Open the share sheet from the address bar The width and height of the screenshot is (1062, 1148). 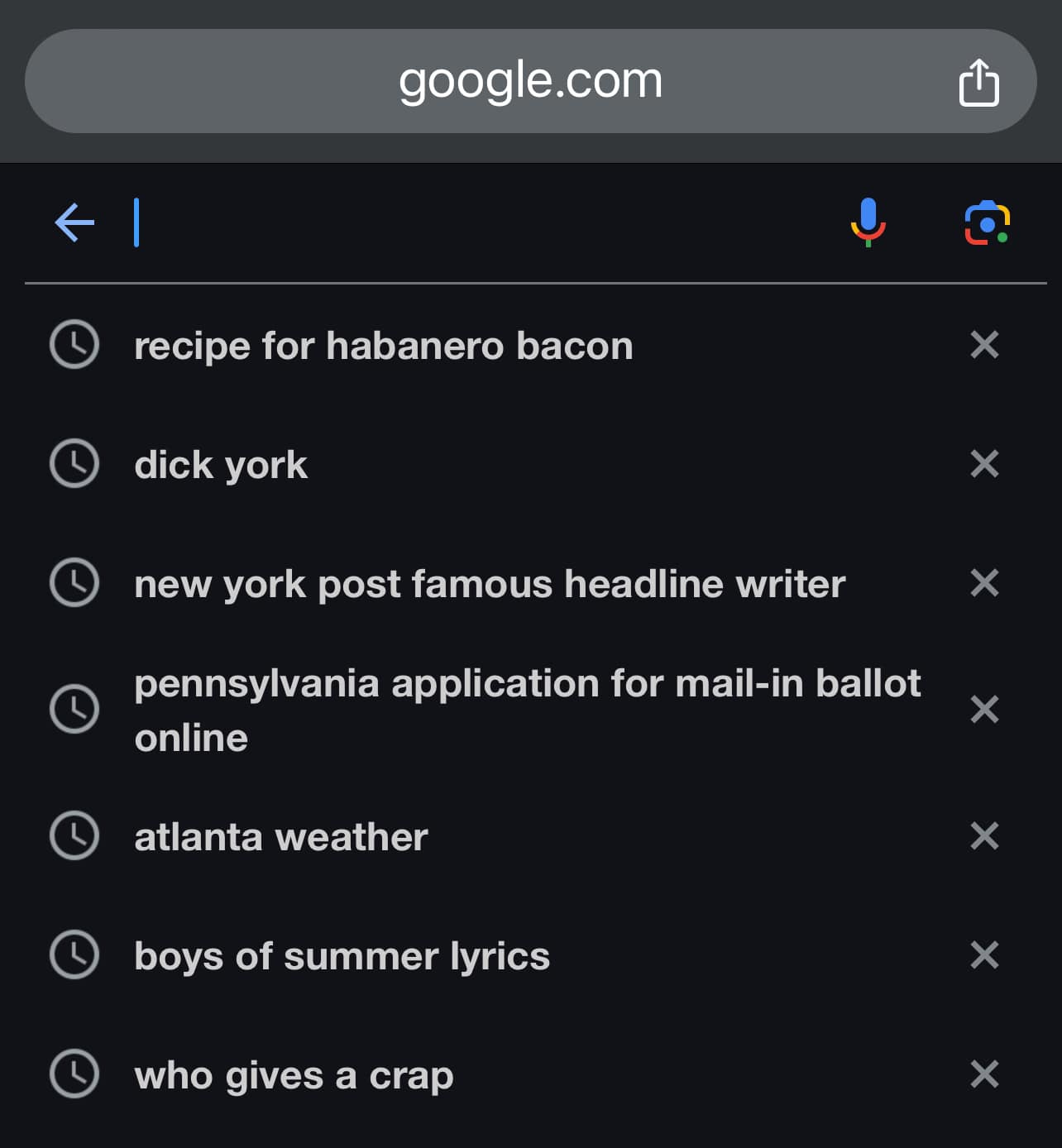pyautogui.click(x=981, y=80)
